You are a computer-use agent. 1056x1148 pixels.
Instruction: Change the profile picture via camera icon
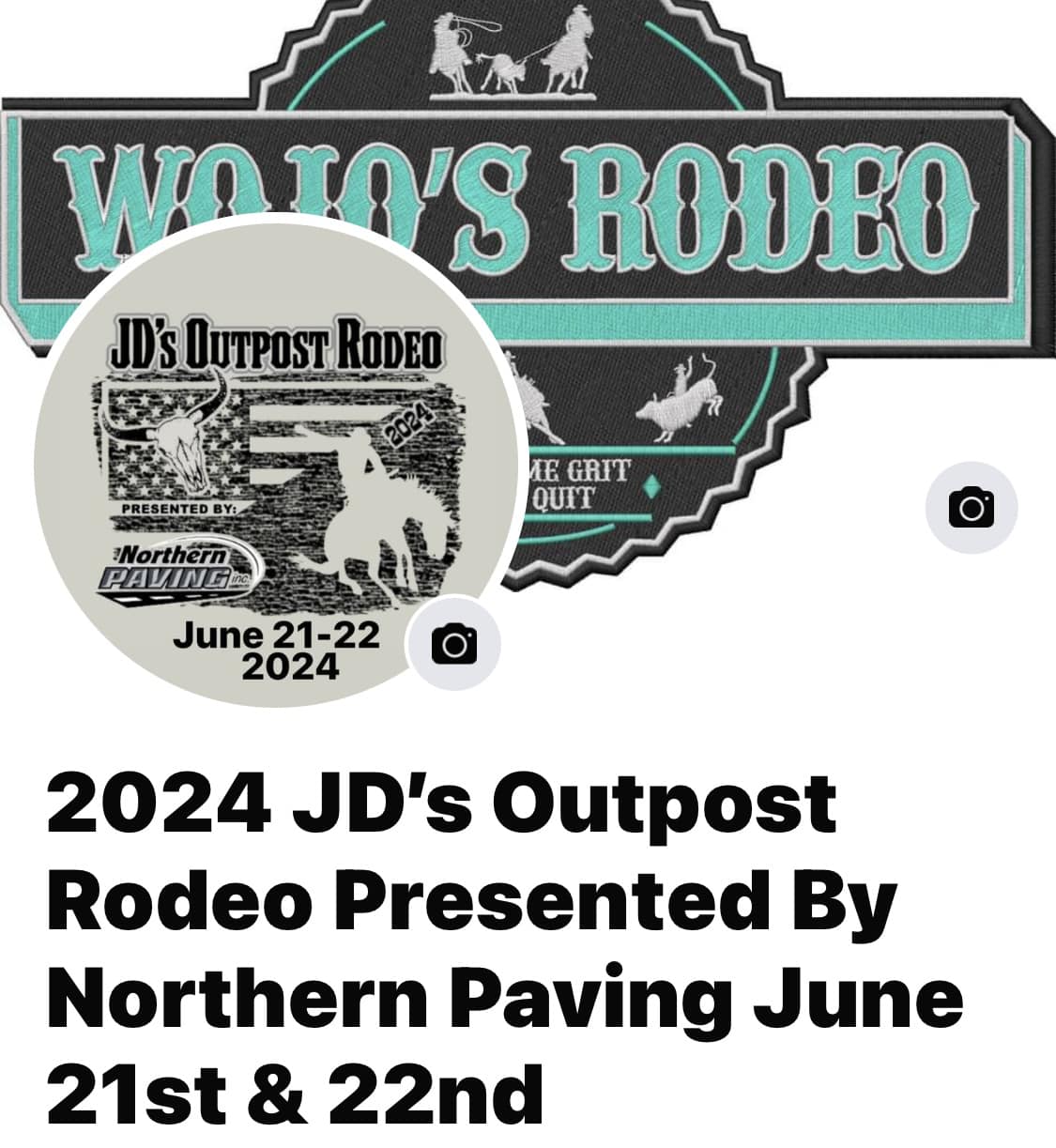click(x=454, y=644)
